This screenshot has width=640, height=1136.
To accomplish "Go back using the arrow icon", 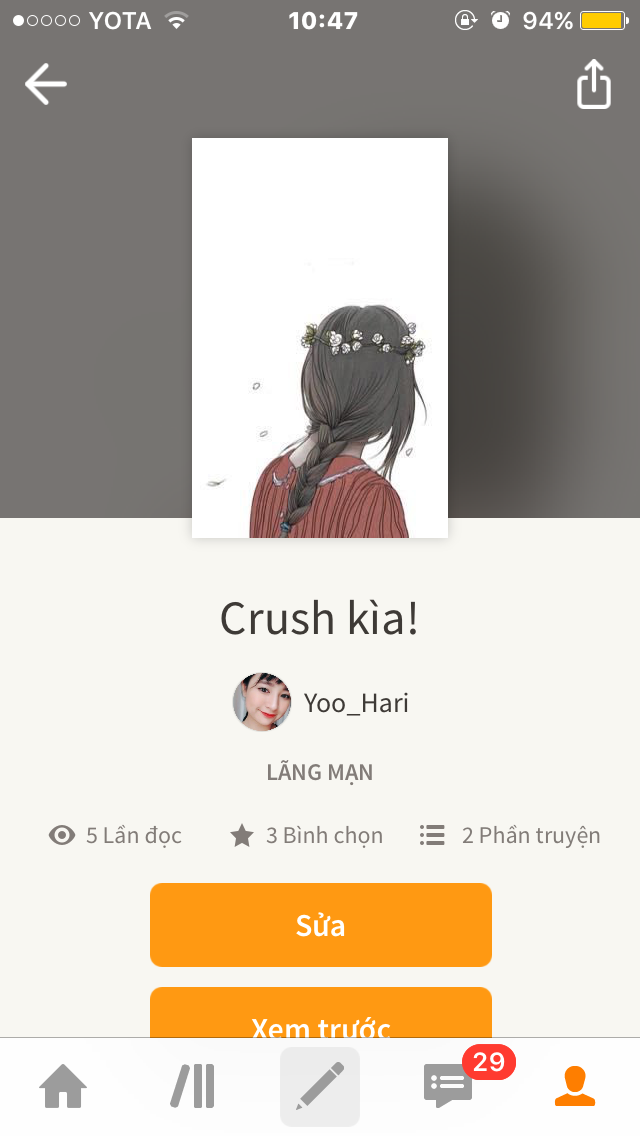I will coord(46,84).
